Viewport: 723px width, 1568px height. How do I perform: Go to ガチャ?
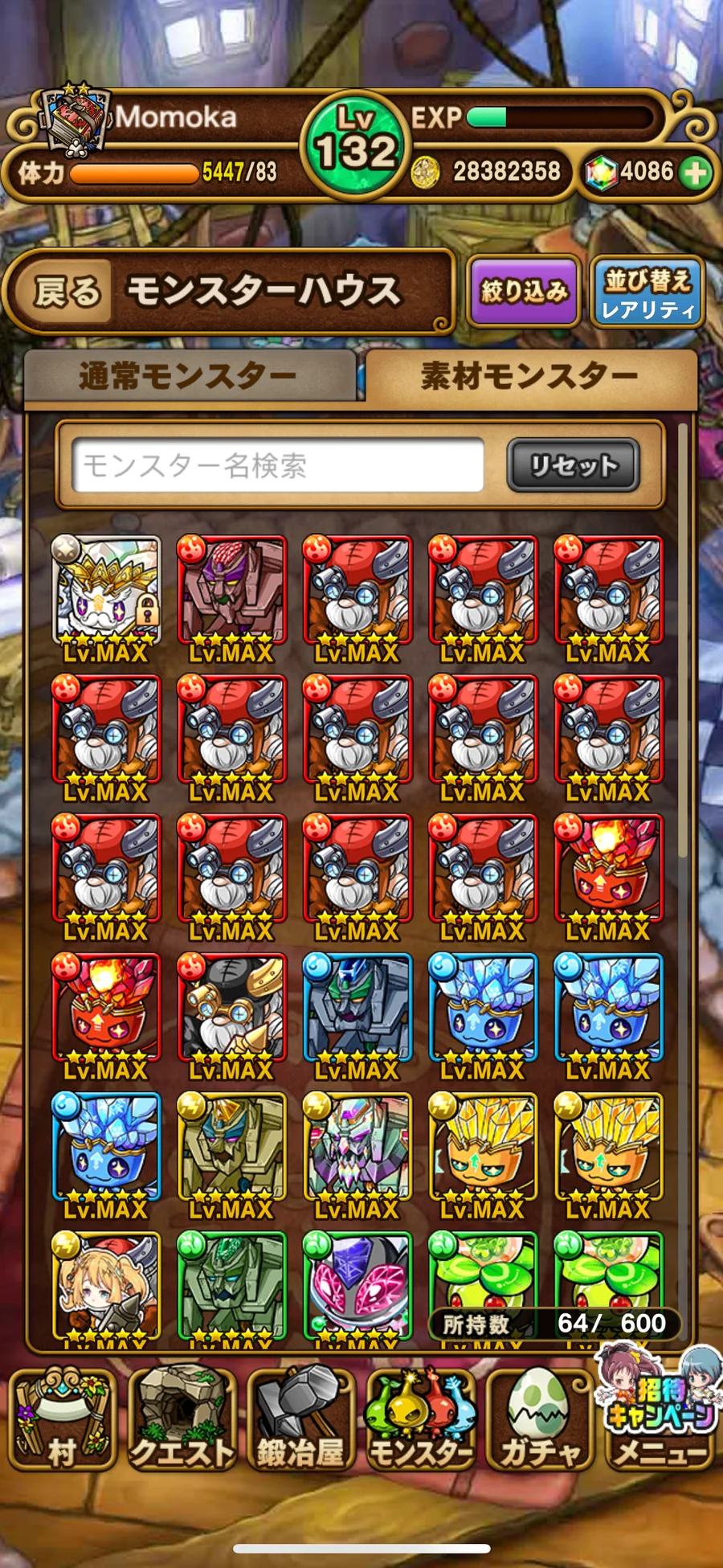click(x=539, y=1419)
